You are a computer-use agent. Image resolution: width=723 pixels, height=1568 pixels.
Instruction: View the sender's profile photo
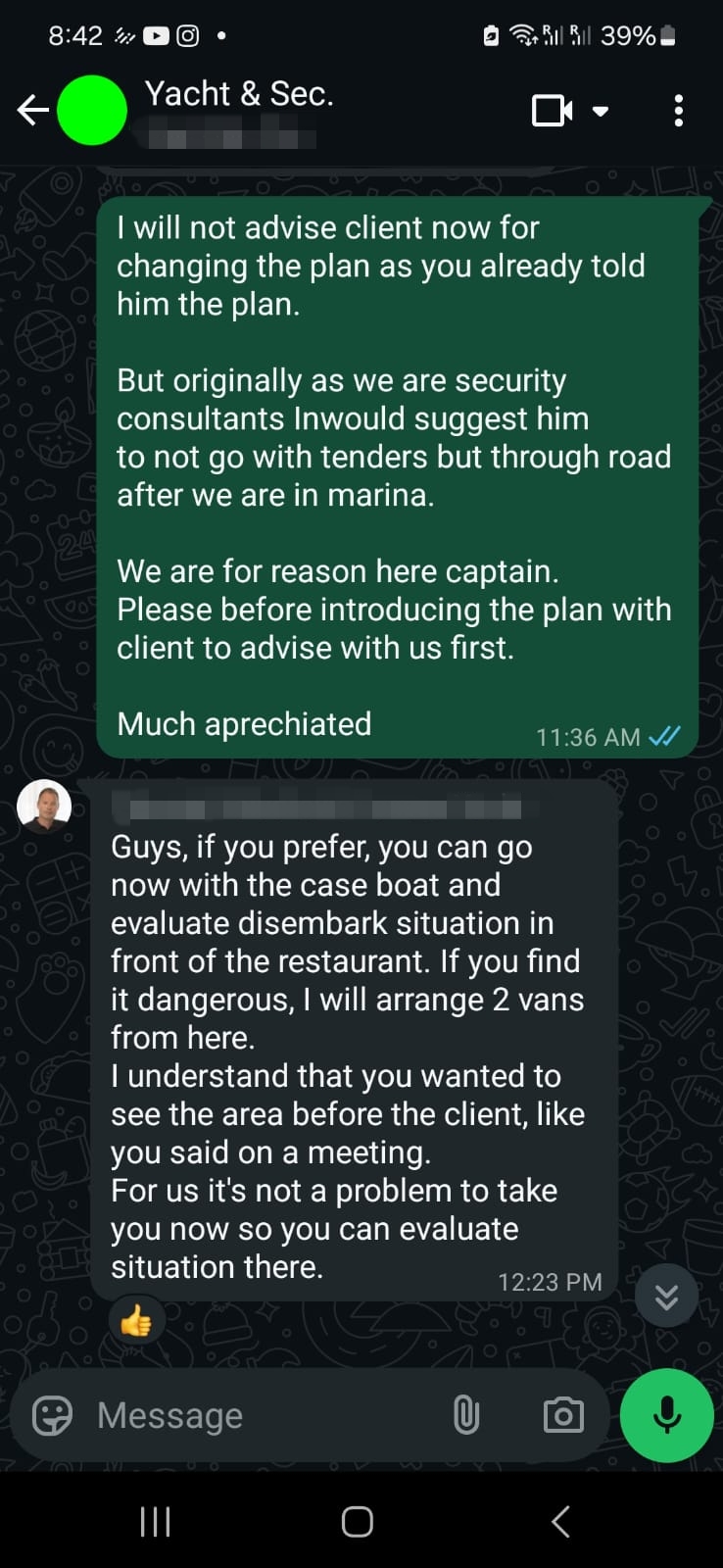(x=44, y=807)
